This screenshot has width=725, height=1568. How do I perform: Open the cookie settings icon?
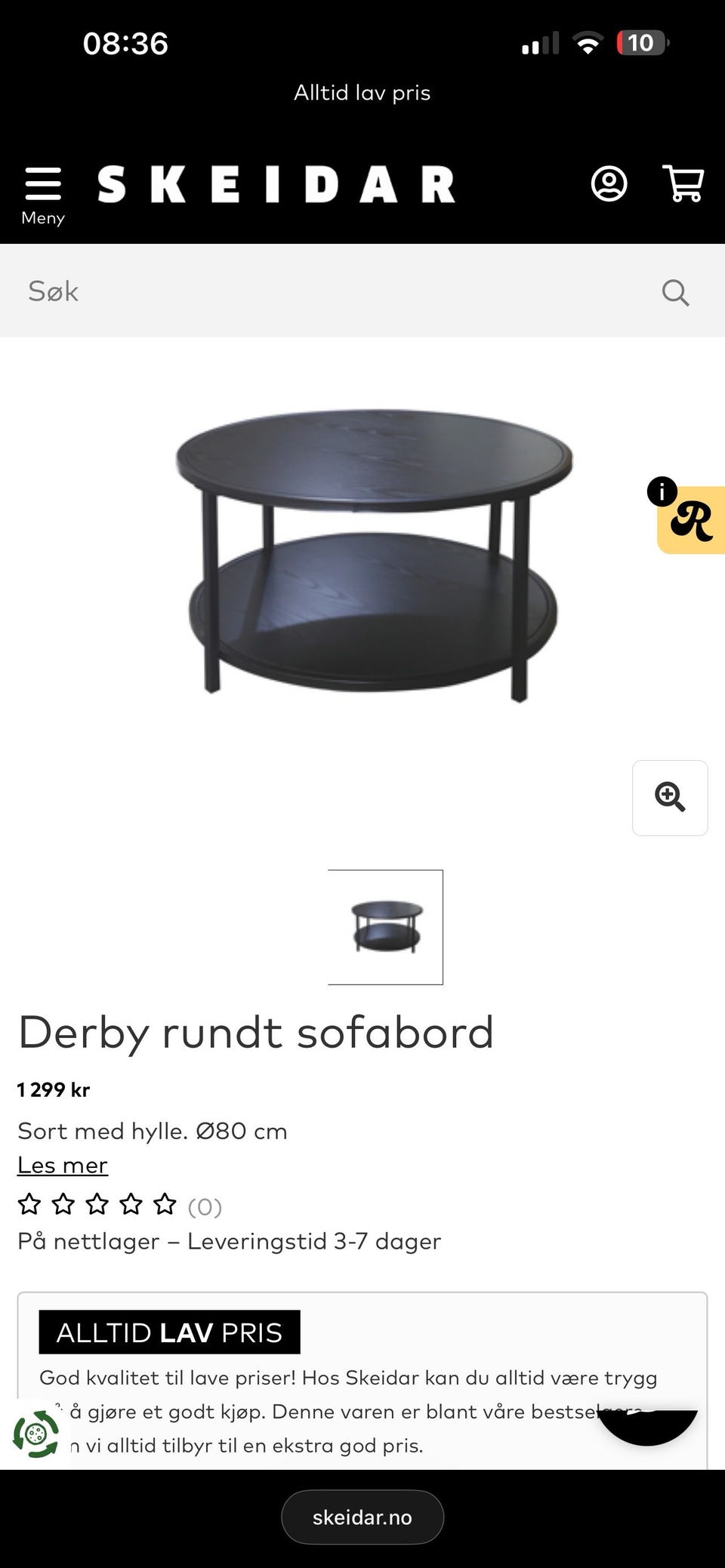tap(35, 1434)
